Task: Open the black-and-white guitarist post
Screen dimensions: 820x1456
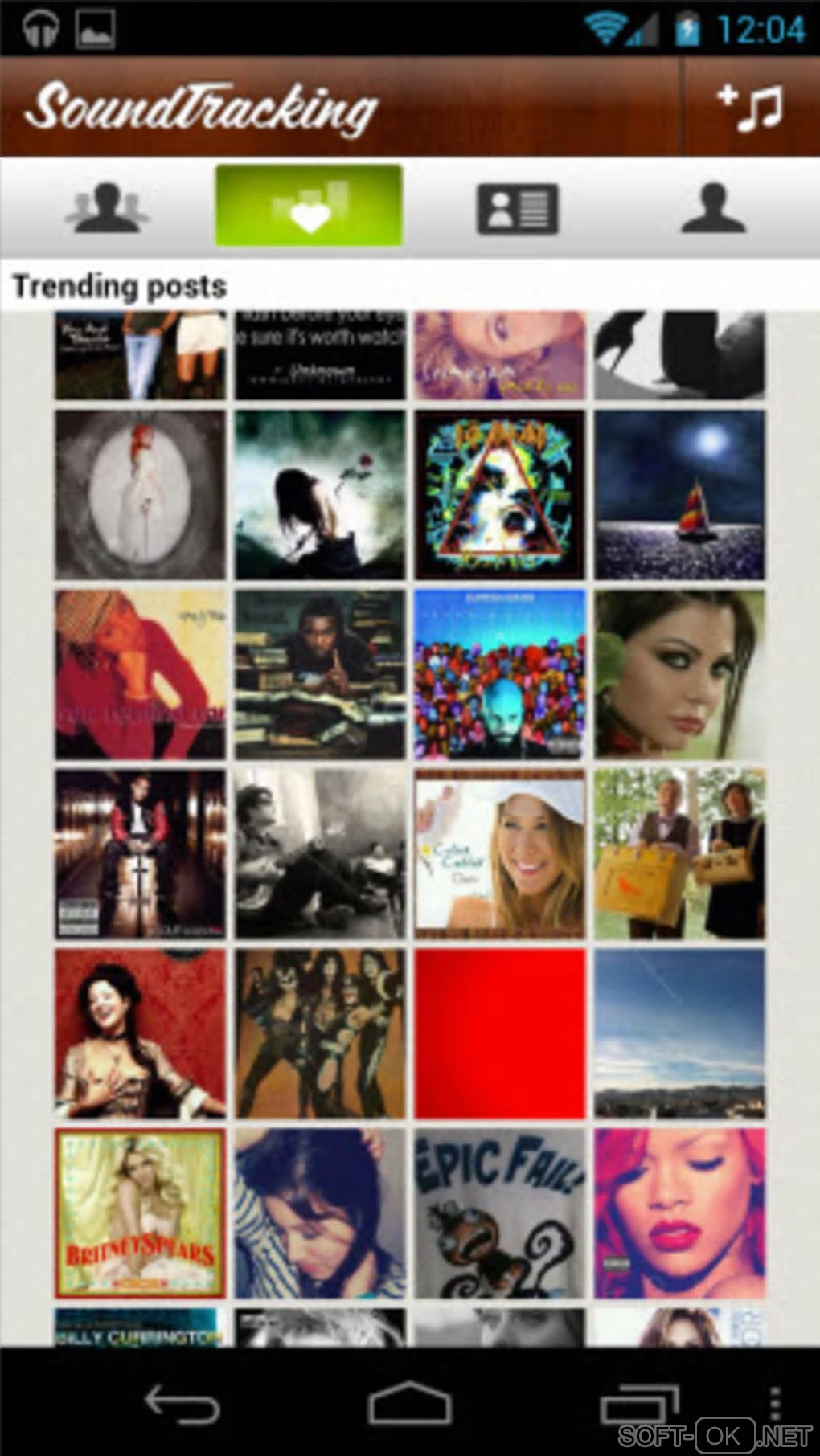Action: pos(320,854)
